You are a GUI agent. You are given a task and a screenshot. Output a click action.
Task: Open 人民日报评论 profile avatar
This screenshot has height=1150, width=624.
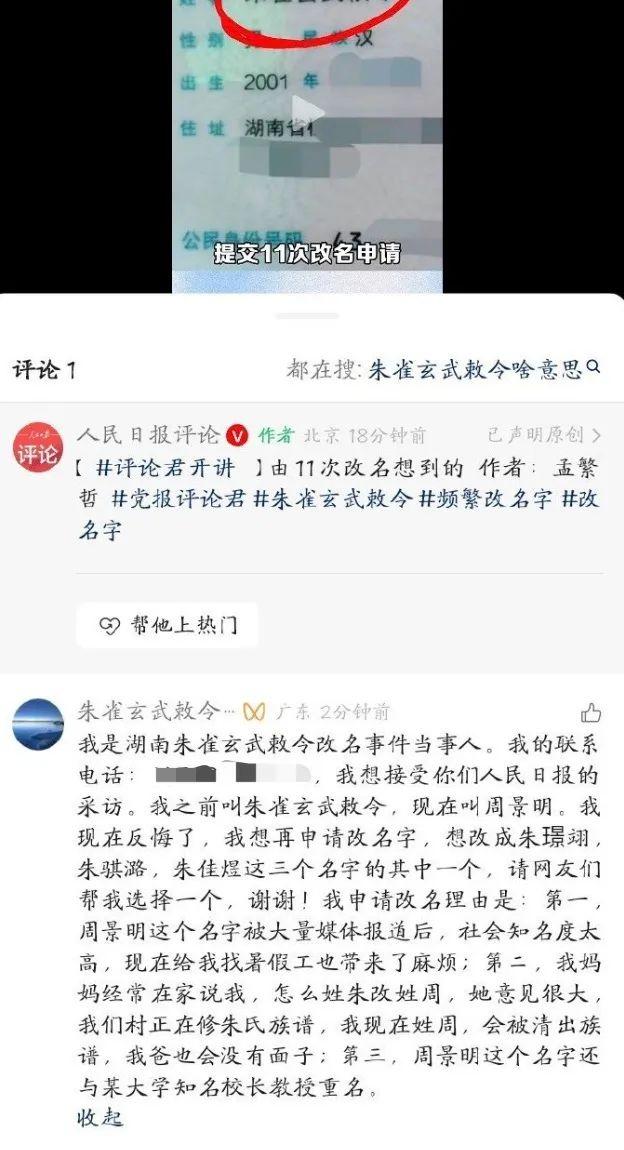click(x=37, y=447)
